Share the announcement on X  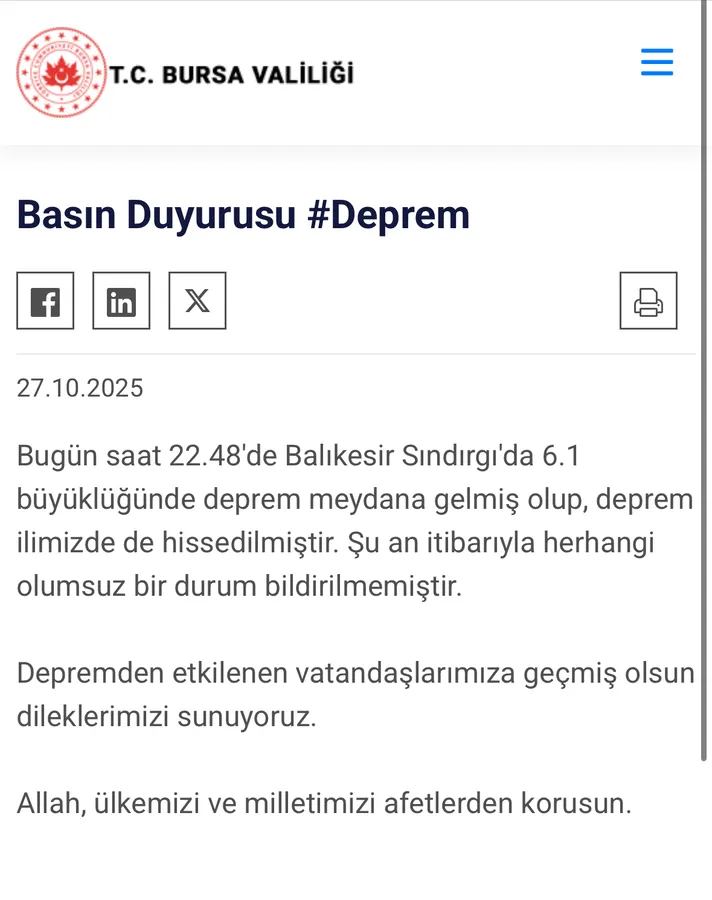[197, 301]
